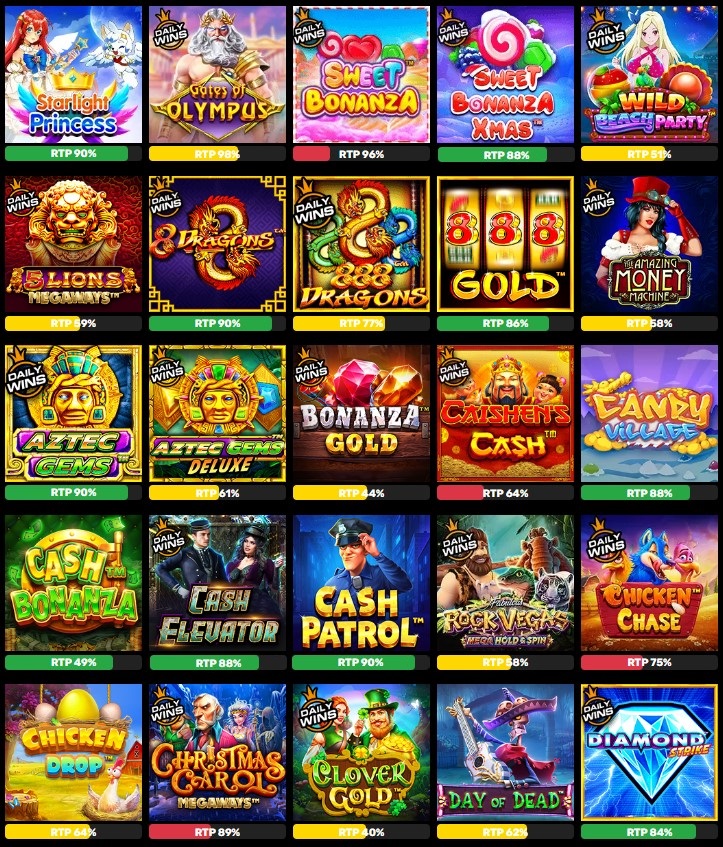723x847 pixels.
Task: Open Sweet Bonanza Xmas
Action: 505,75
